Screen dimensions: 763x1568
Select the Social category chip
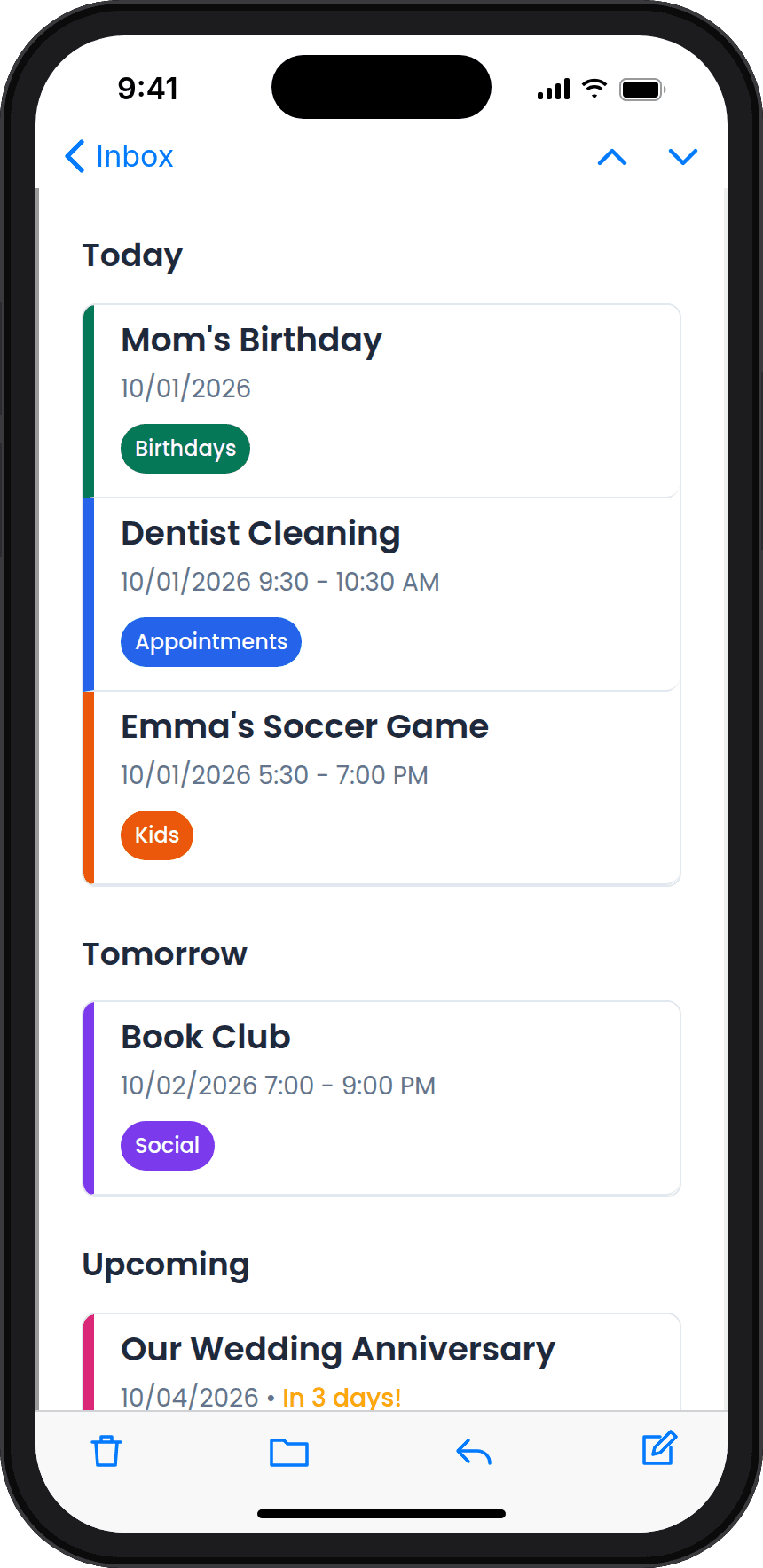(168, 1146)
